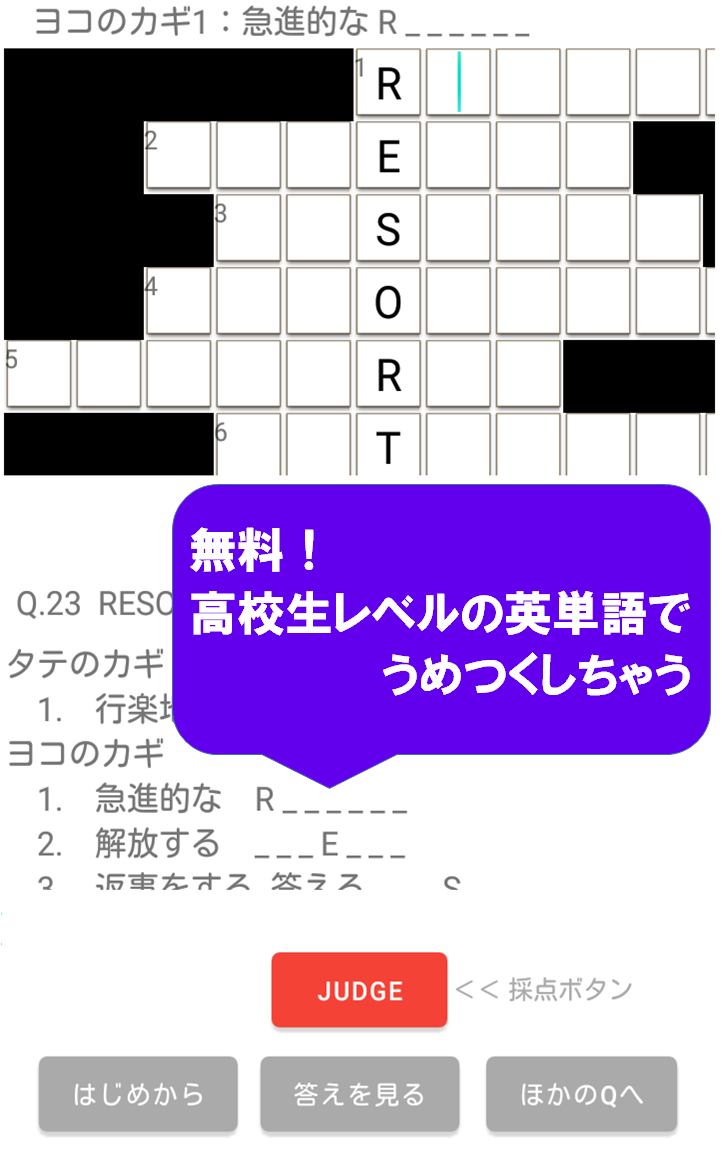Restart the puzzle with はじめから

tap(138, 1094)
